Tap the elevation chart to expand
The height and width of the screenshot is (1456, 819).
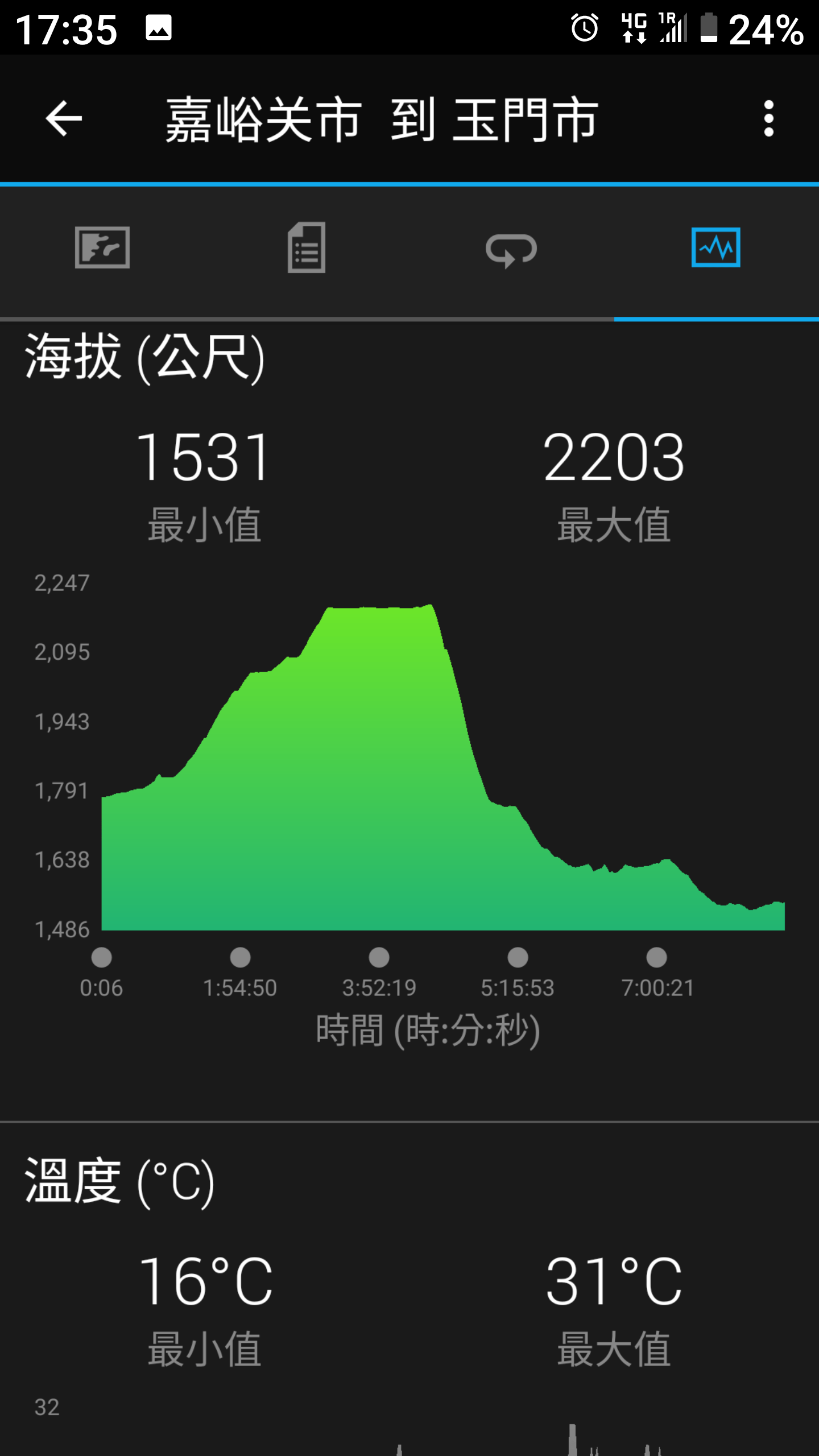point(442,796)
